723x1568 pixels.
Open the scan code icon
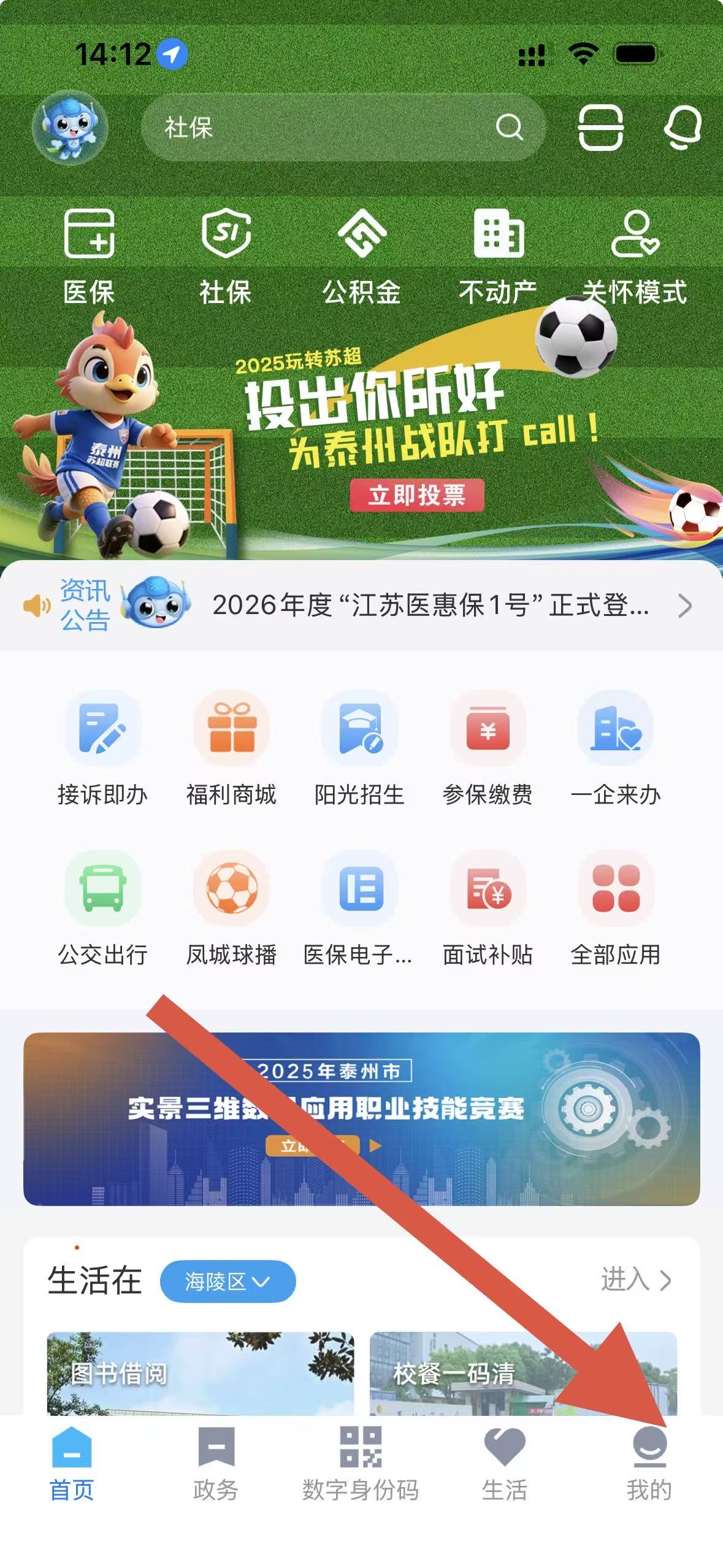pos(600,128)
